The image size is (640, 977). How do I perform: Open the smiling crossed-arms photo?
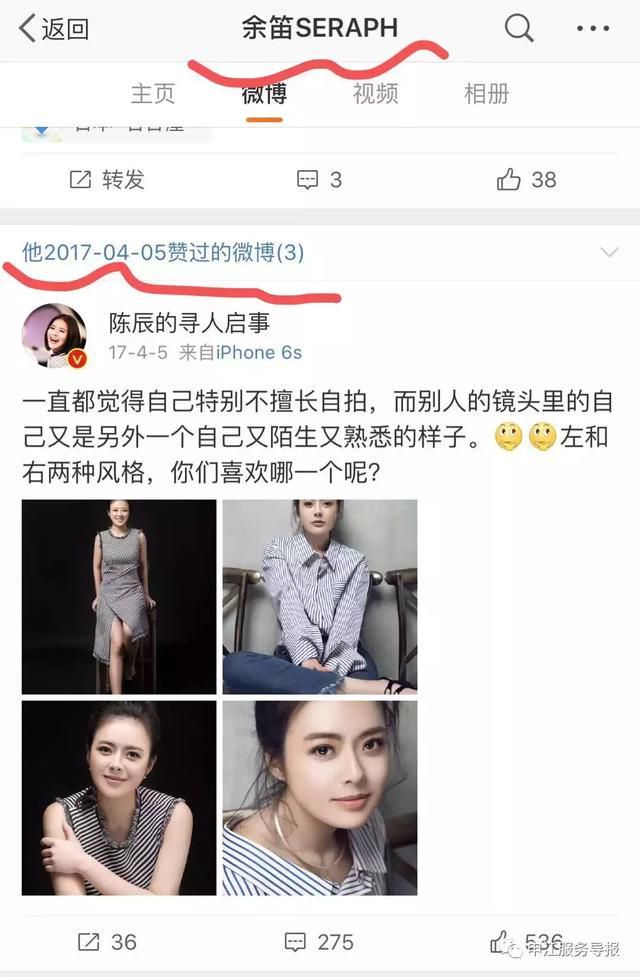(x=119, y=797)
